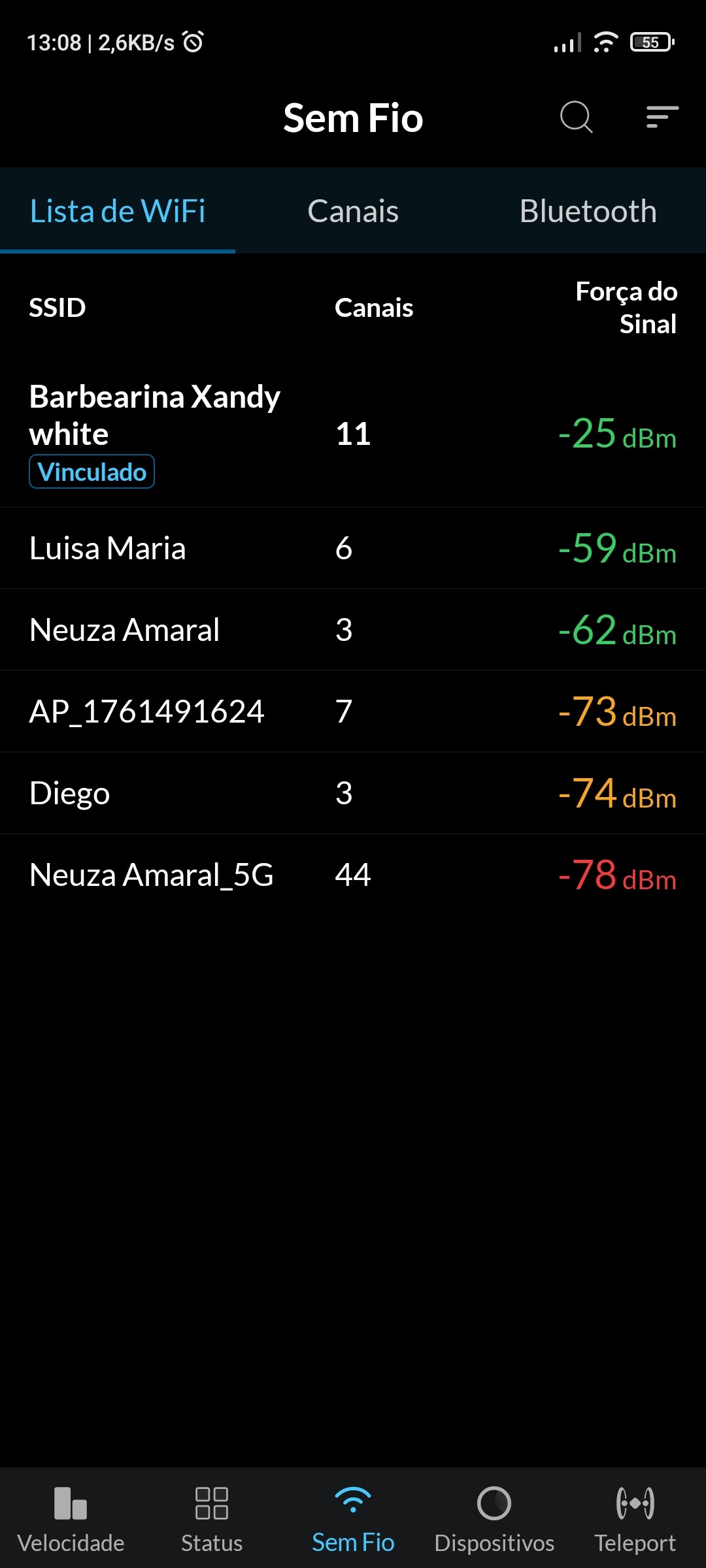Switch to the Bluetooth tab
The image size is (706, 1568).
[588, 211]
